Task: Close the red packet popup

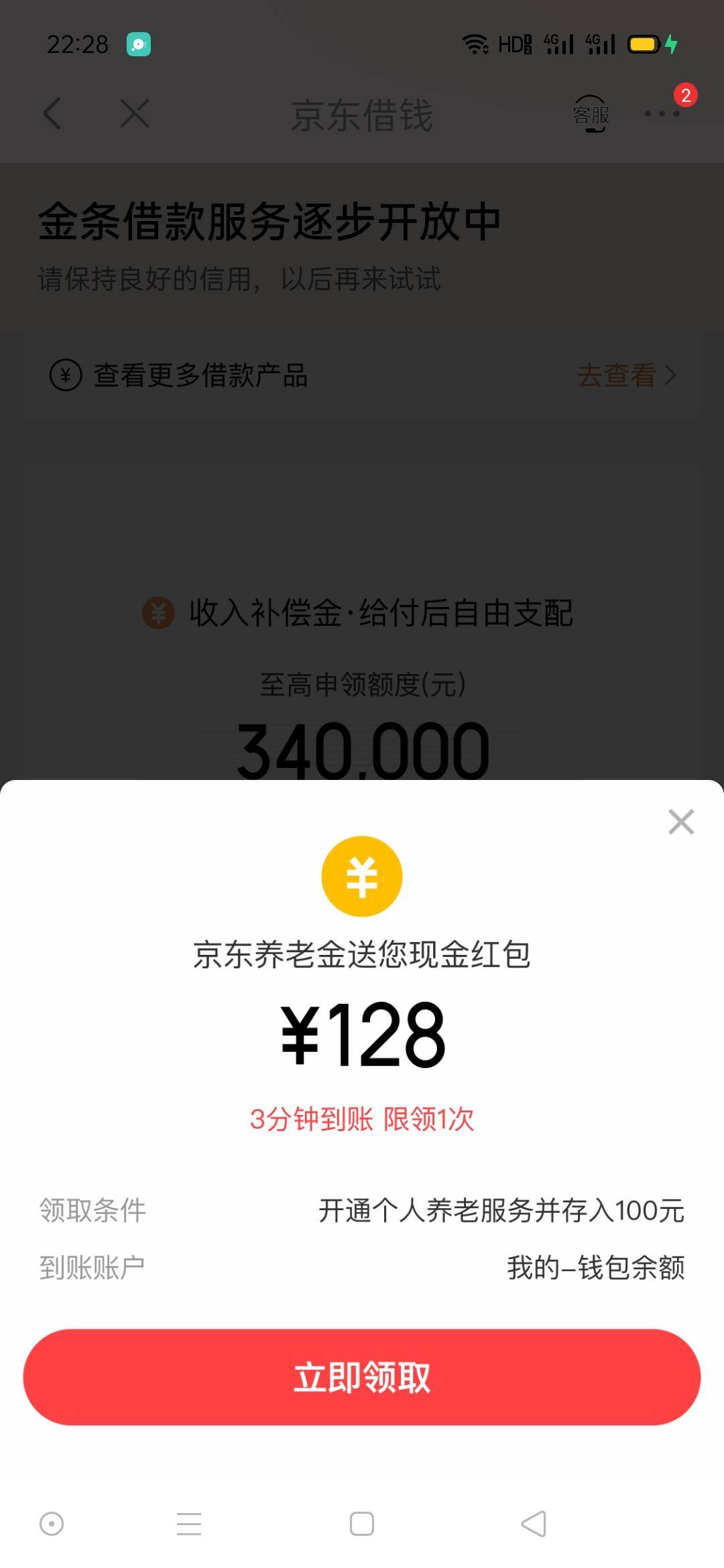Action: click(x=681, y=822)
